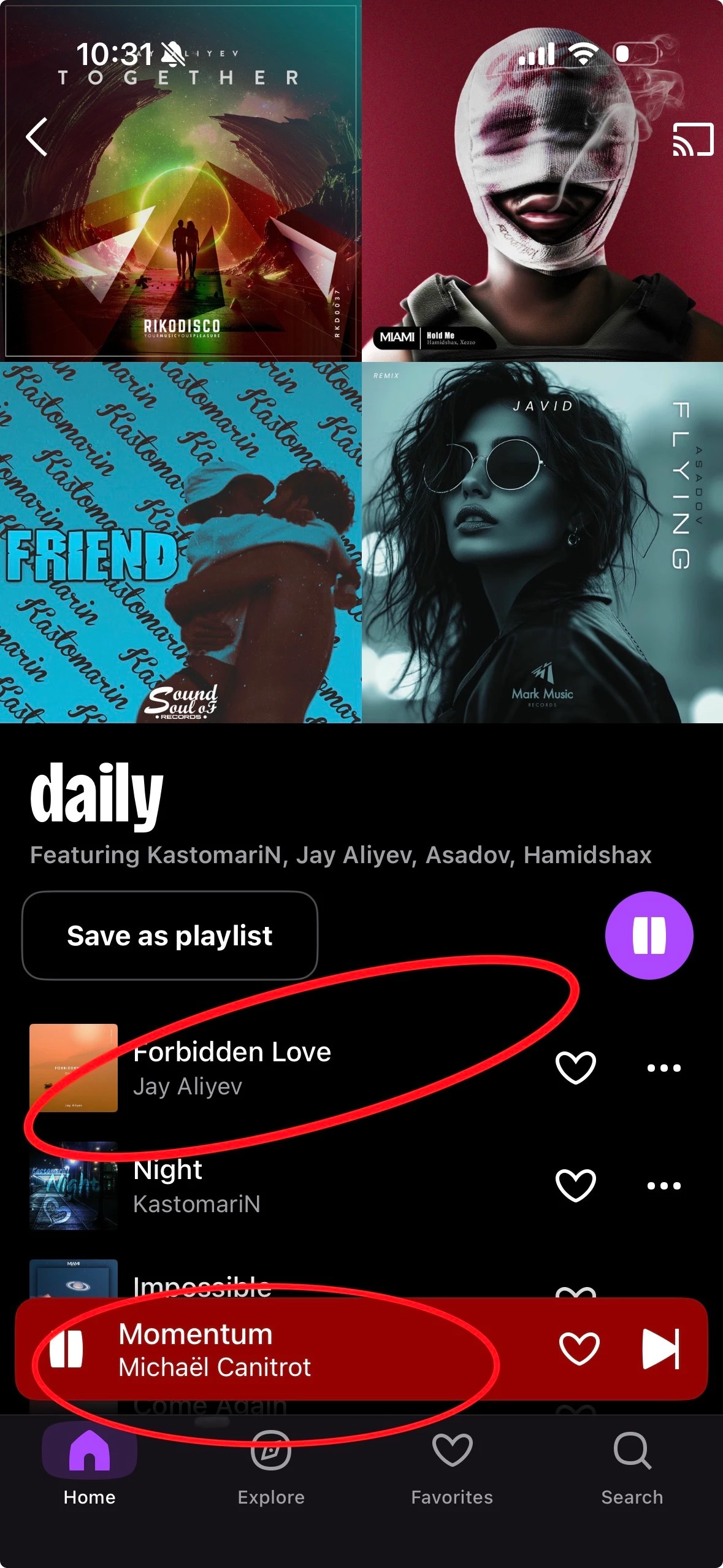Favorite Momentum in the mini player

click(x=579, y=1350)
